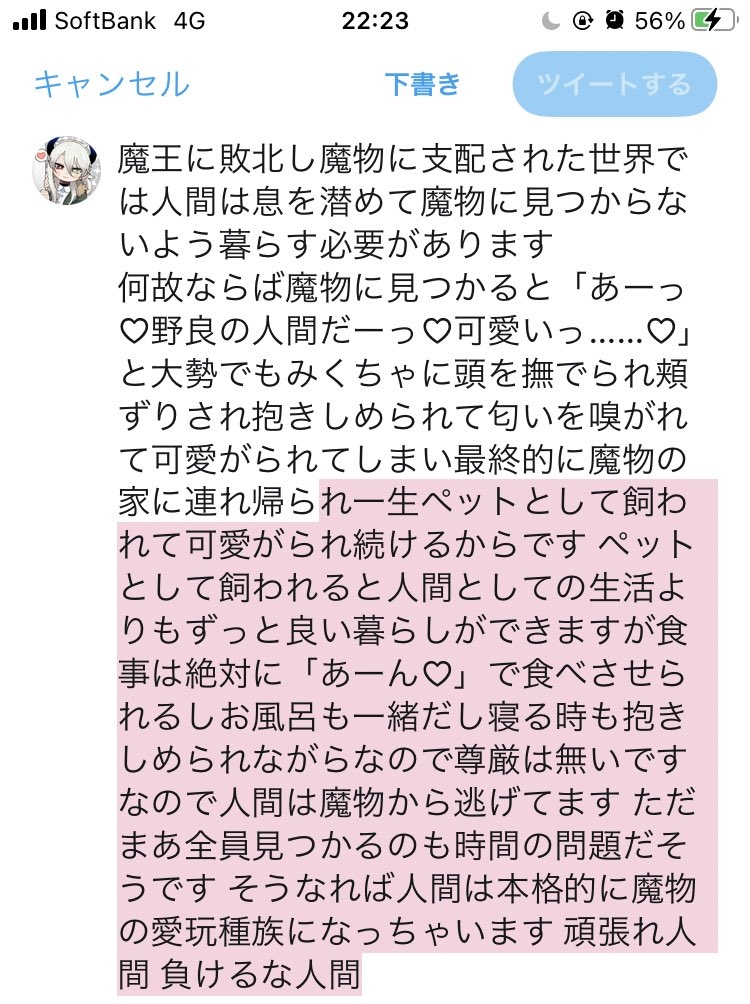The width and height of the screenshot is (750, 1004).
Task: Open the 下書き drafts list
Action: coord(422,84)
